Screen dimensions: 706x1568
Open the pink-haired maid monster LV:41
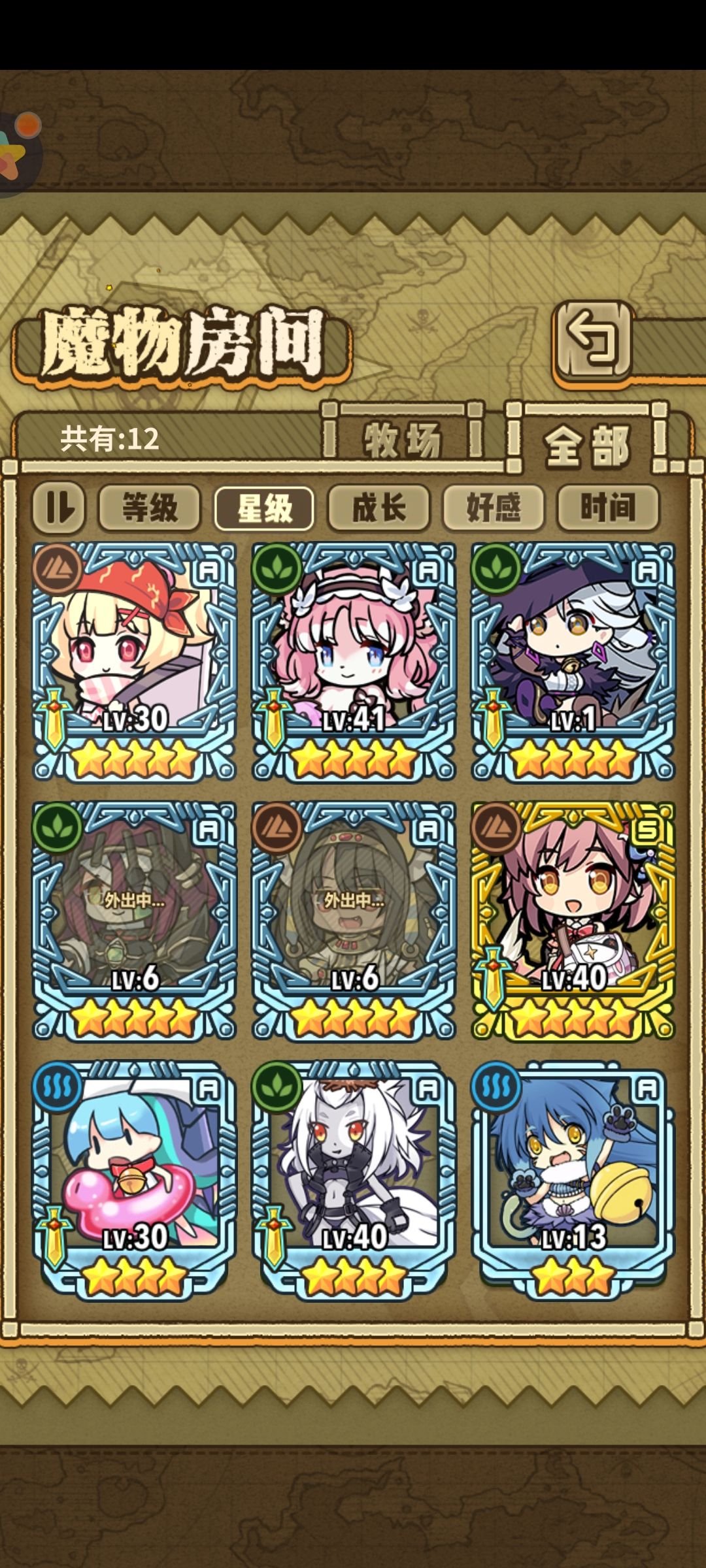click(354, 662)
